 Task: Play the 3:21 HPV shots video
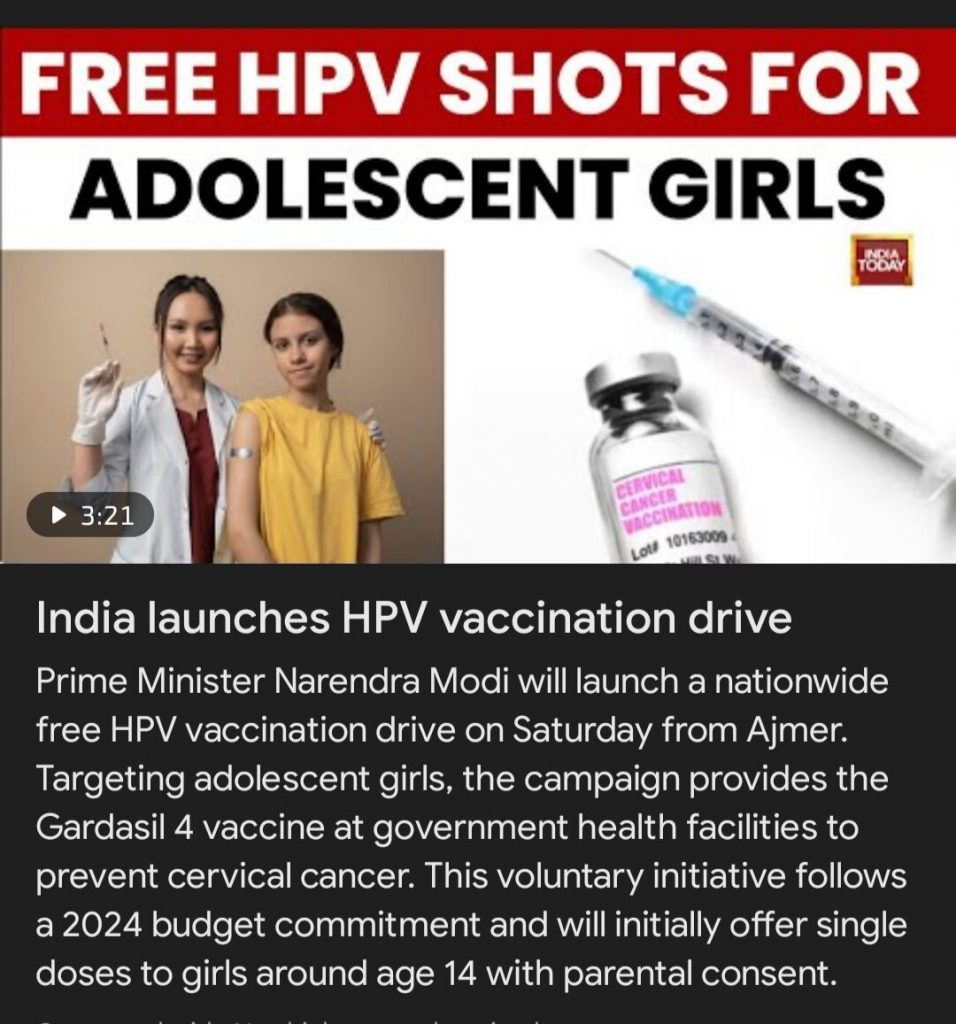pyautogui.click(x=89, y=515)
